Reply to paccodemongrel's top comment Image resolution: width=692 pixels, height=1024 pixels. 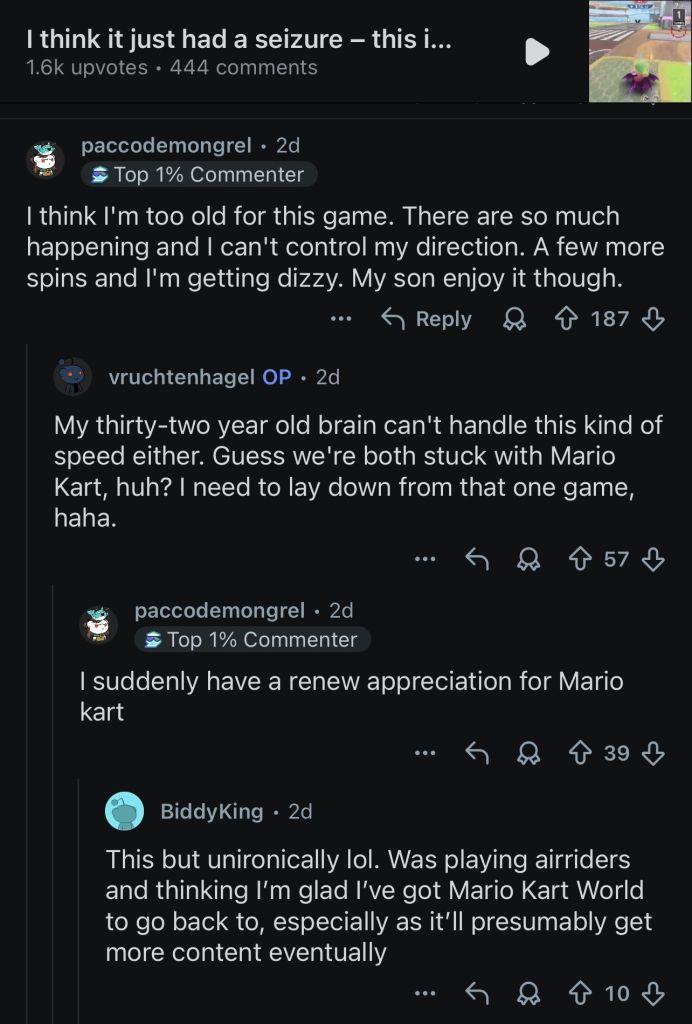pyautogui.click(x=427, y=319)
